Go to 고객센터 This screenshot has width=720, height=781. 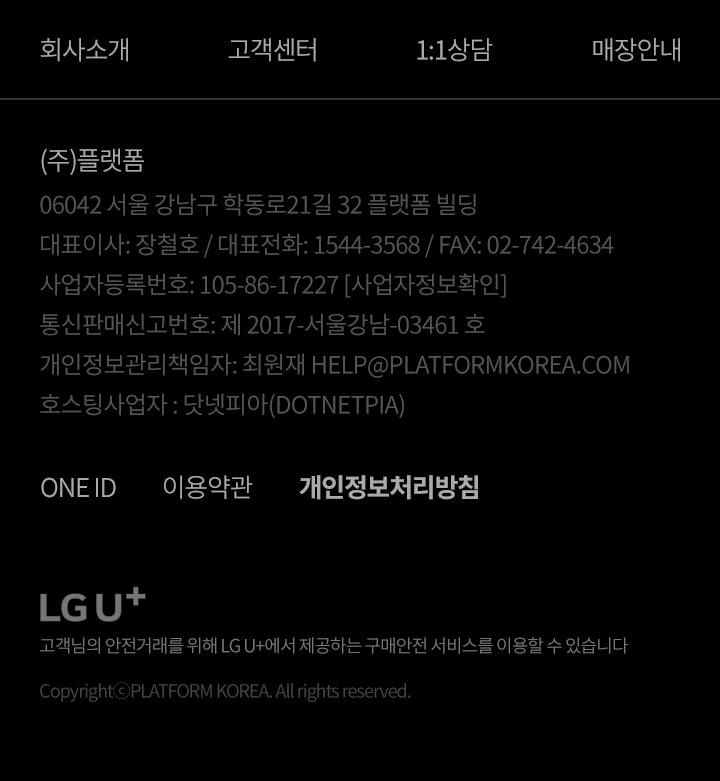coord(272,50)
